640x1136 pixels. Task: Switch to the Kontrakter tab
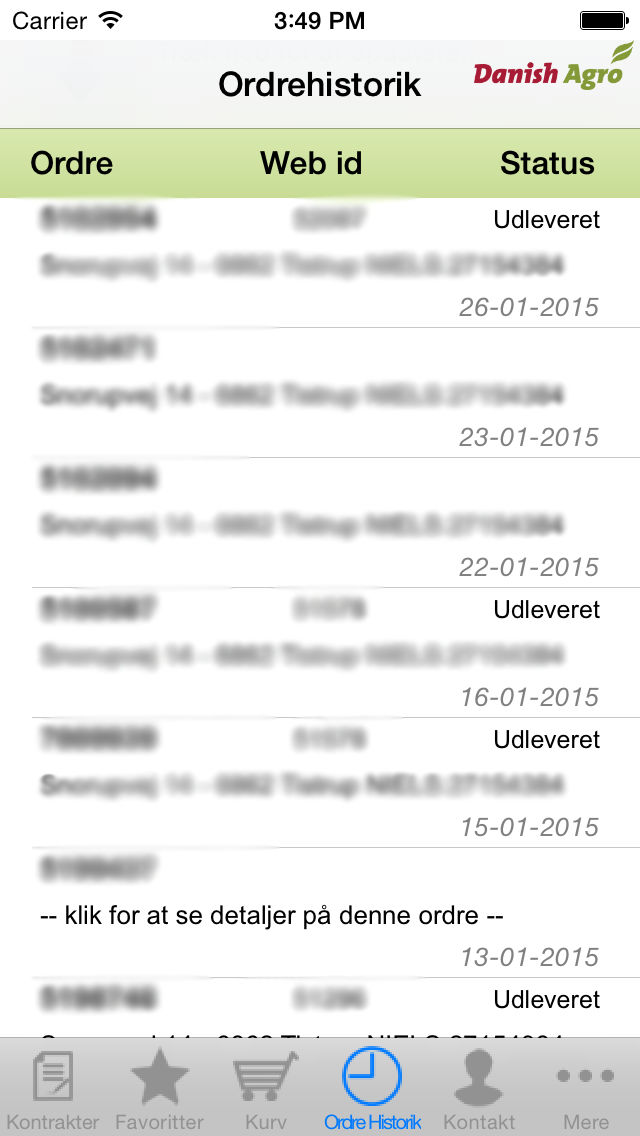coord(52,1087)
